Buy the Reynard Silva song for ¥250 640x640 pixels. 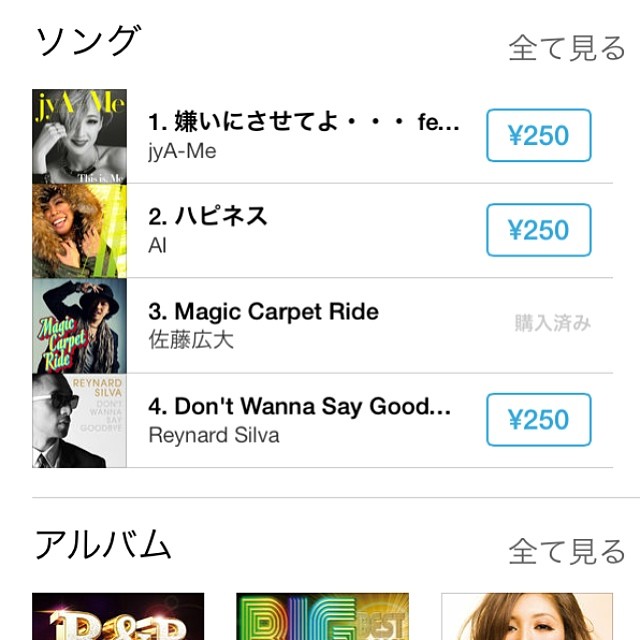point(539,420)
